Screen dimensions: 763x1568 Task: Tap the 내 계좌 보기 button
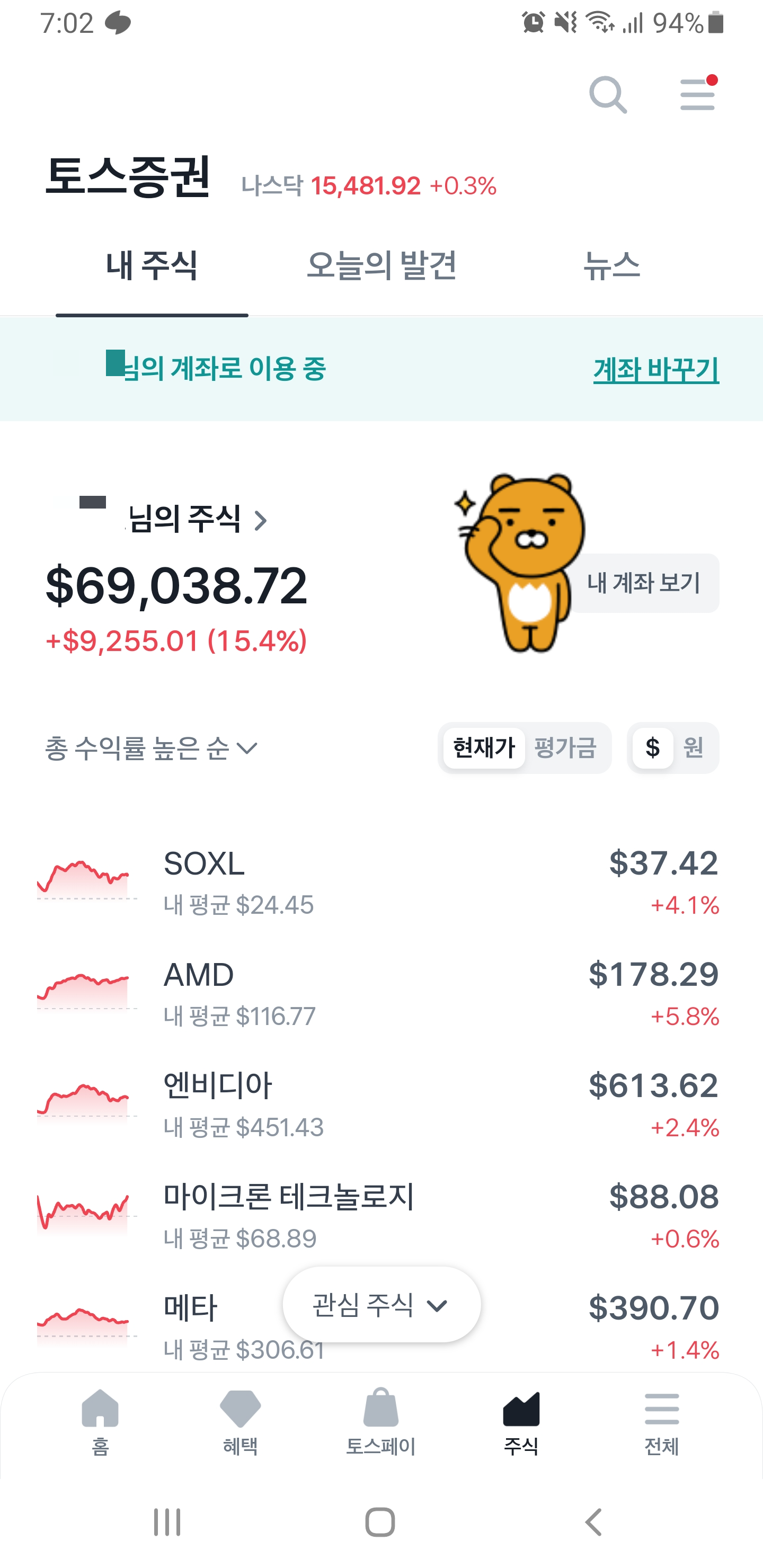[x=644, y=583]
